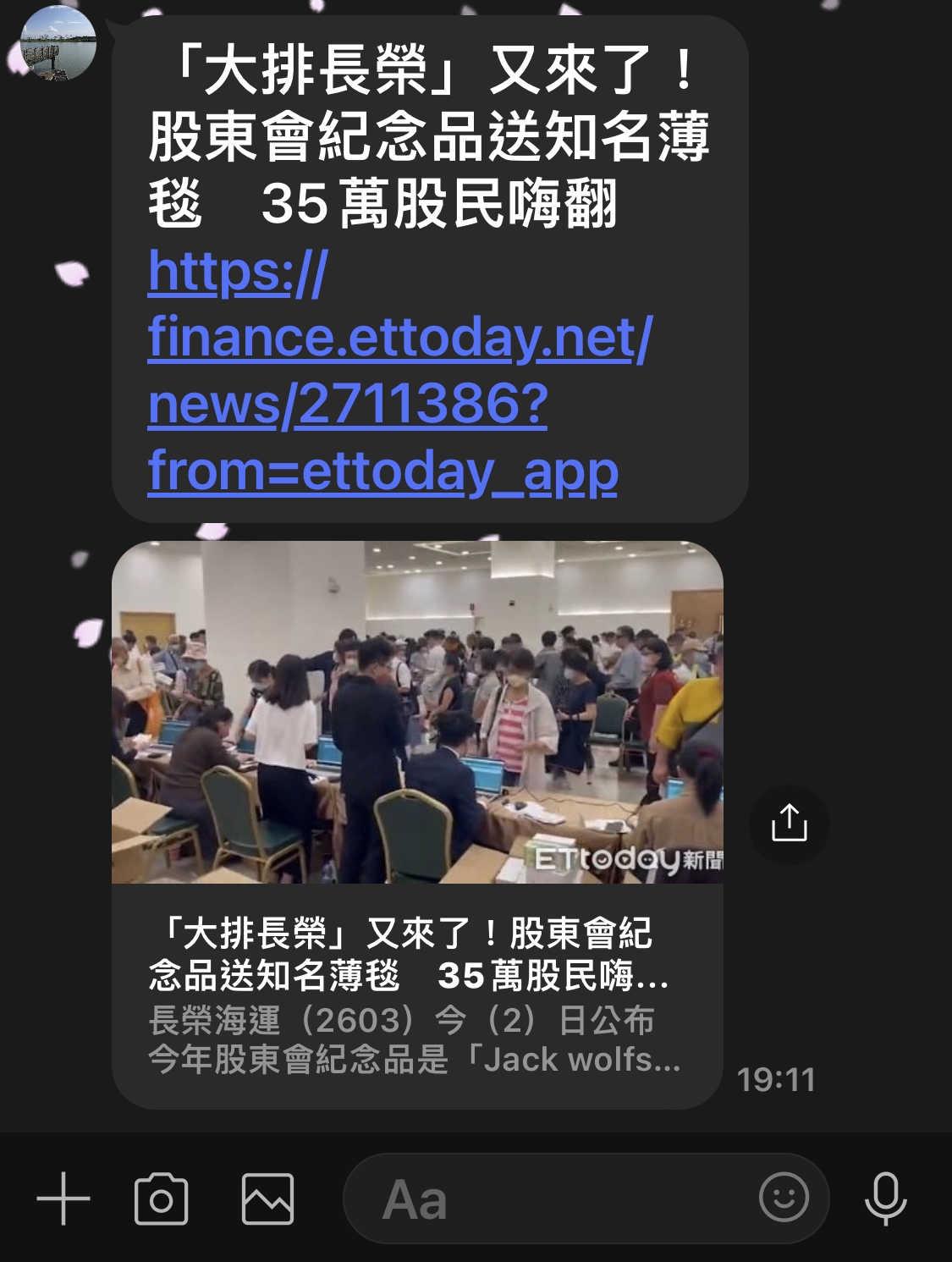The width and height of the screenshot is (952, 1262).
Task: Tap the share icon next to the preview
Action: tap(790, 824)
